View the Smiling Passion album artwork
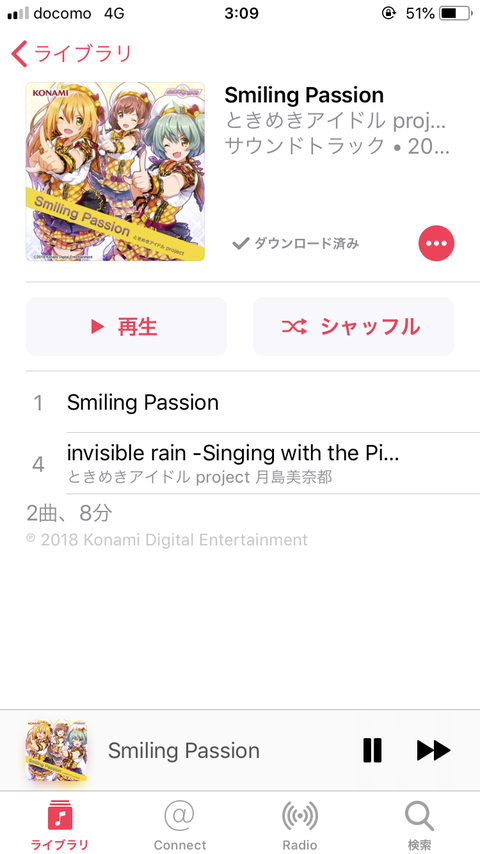 (115, 172)
